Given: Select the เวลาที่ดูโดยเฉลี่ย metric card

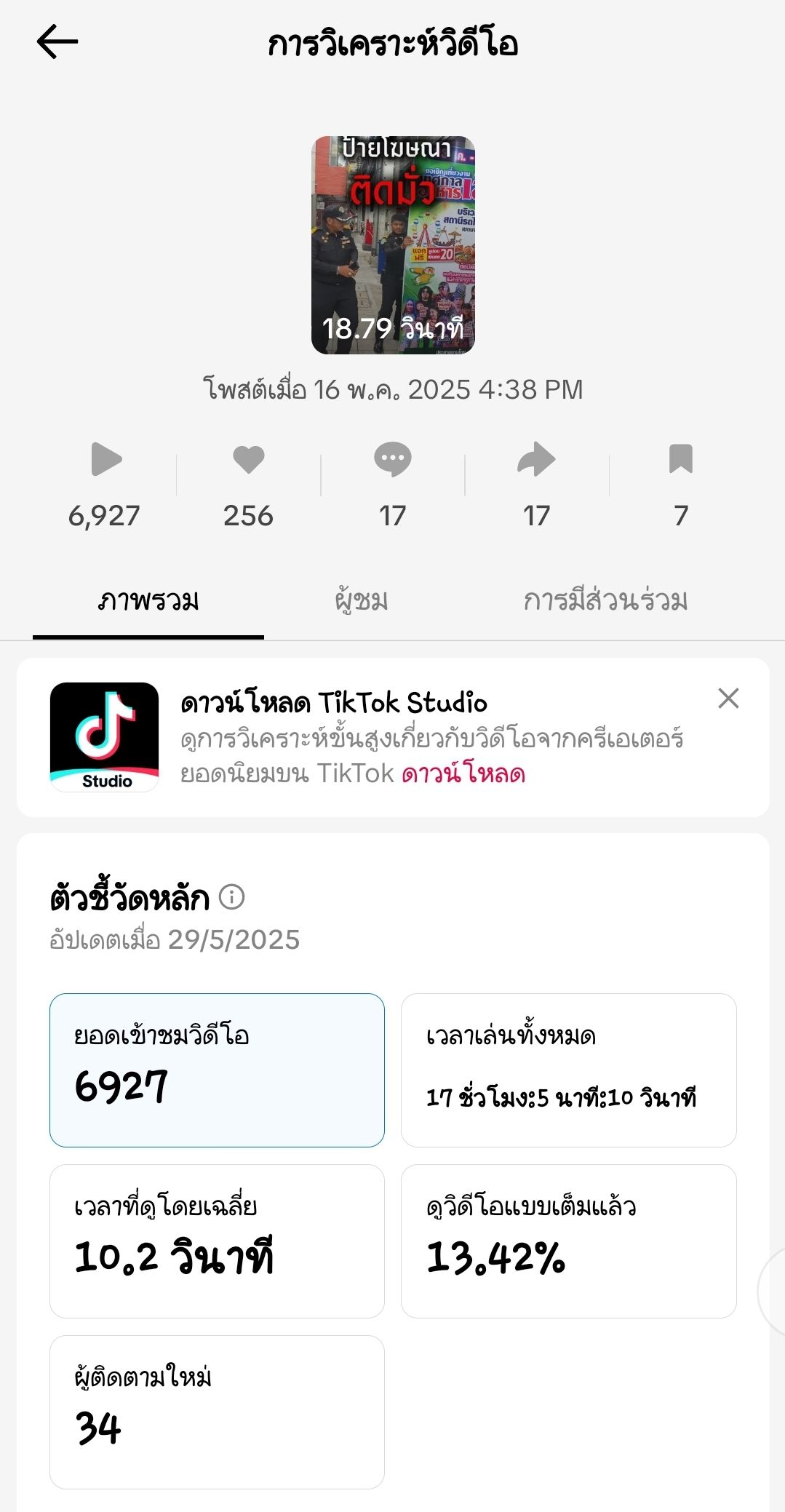Looking at the screenshot, I should [217, 1241].
